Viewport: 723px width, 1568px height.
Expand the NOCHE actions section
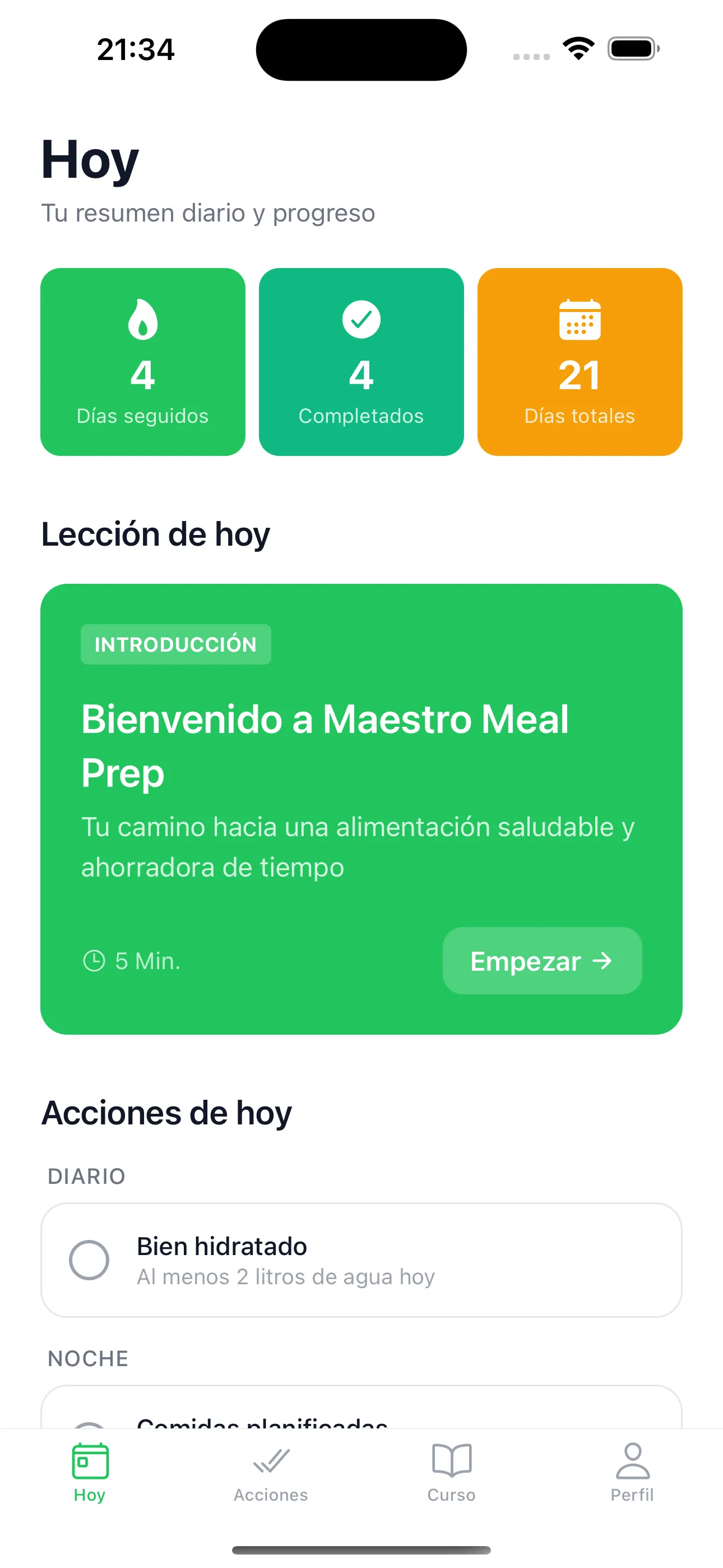click(87, 1357)
